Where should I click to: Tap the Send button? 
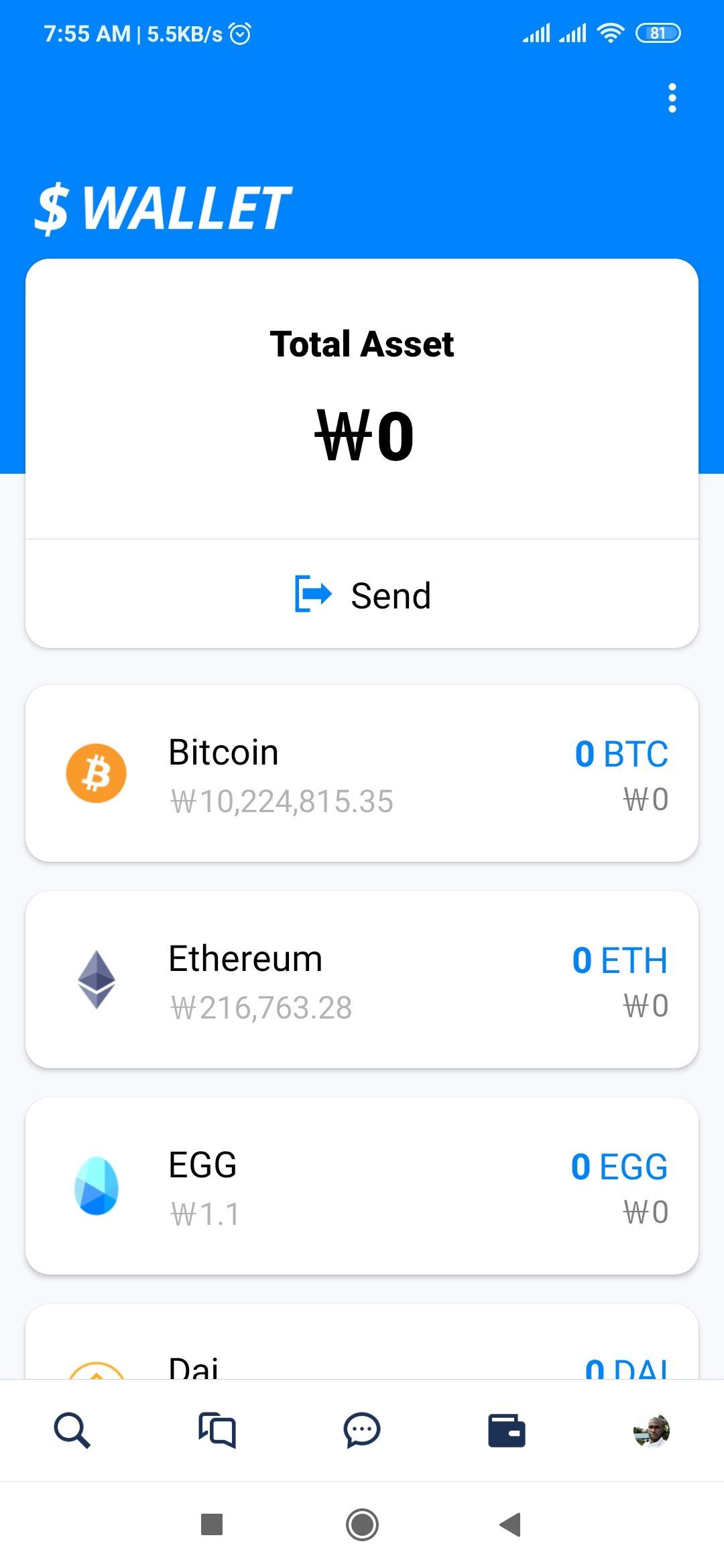[362, 594]
